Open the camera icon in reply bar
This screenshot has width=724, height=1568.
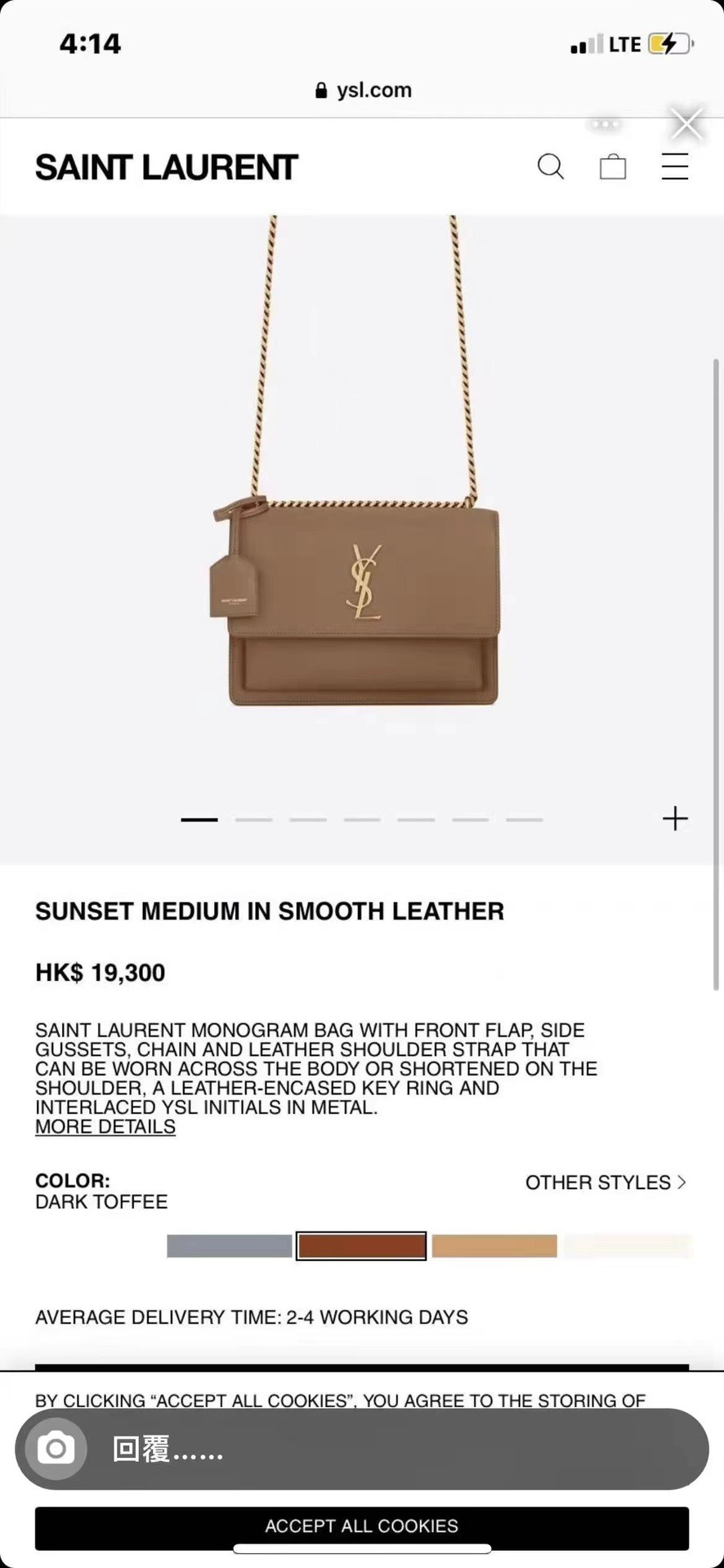56,1449
